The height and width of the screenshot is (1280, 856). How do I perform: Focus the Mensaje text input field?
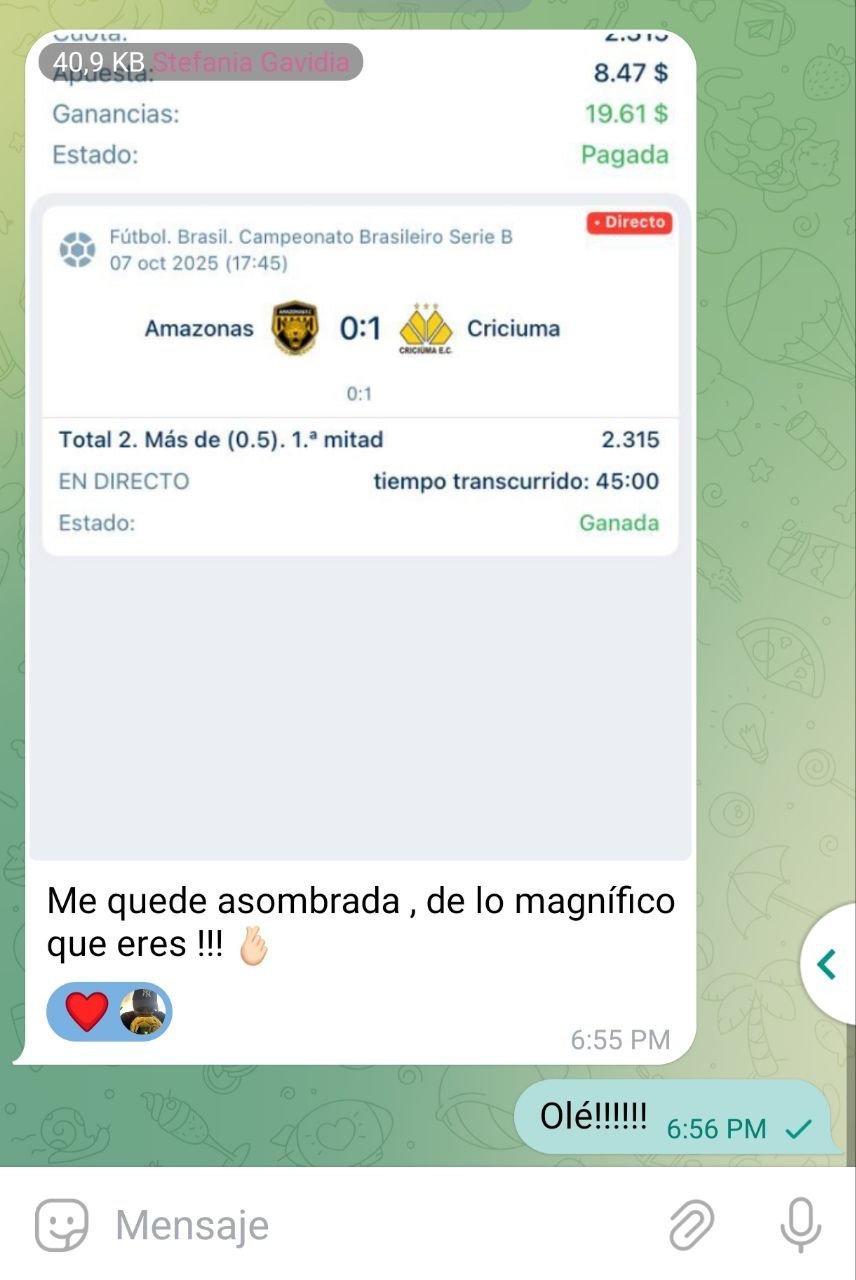coord(380,1225)
